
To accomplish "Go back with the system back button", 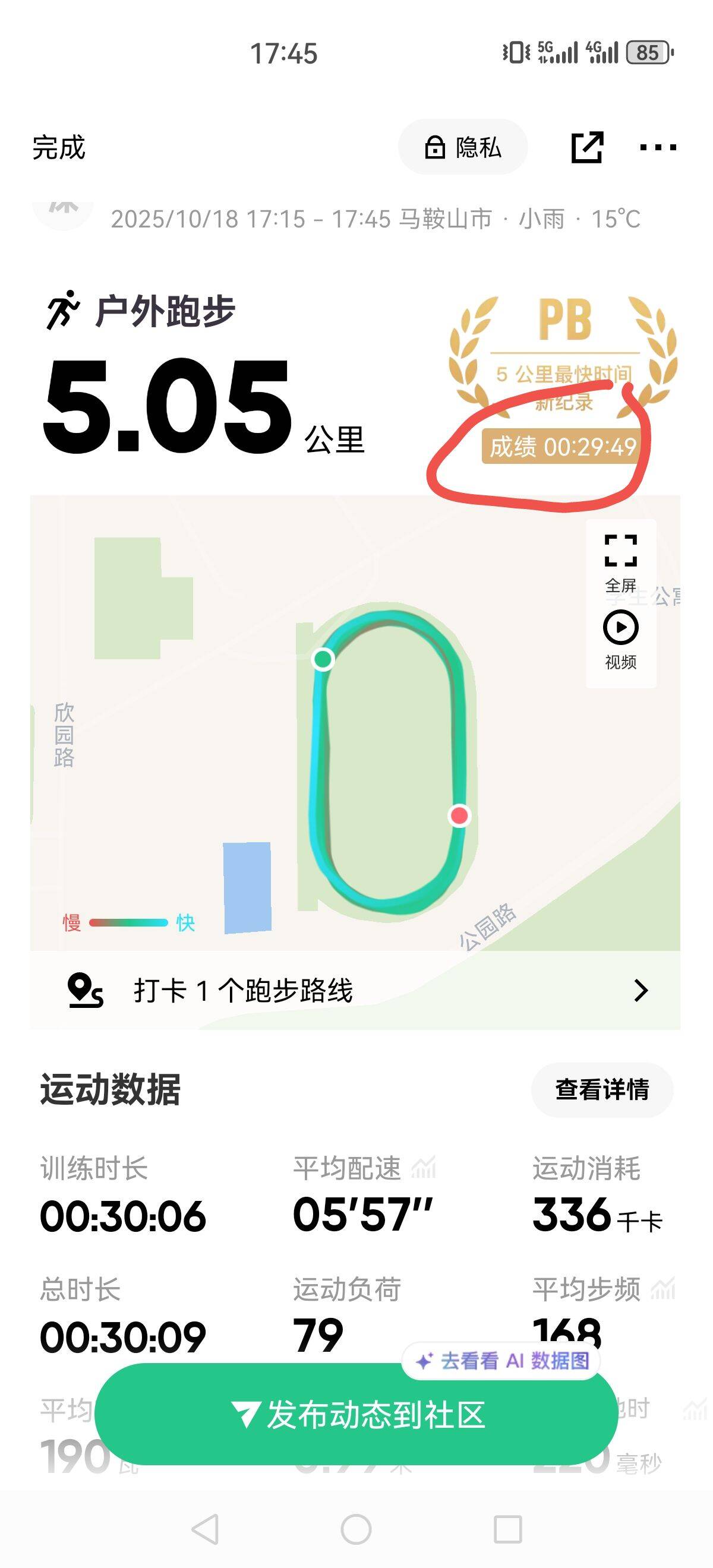I will coord(205,1529).
